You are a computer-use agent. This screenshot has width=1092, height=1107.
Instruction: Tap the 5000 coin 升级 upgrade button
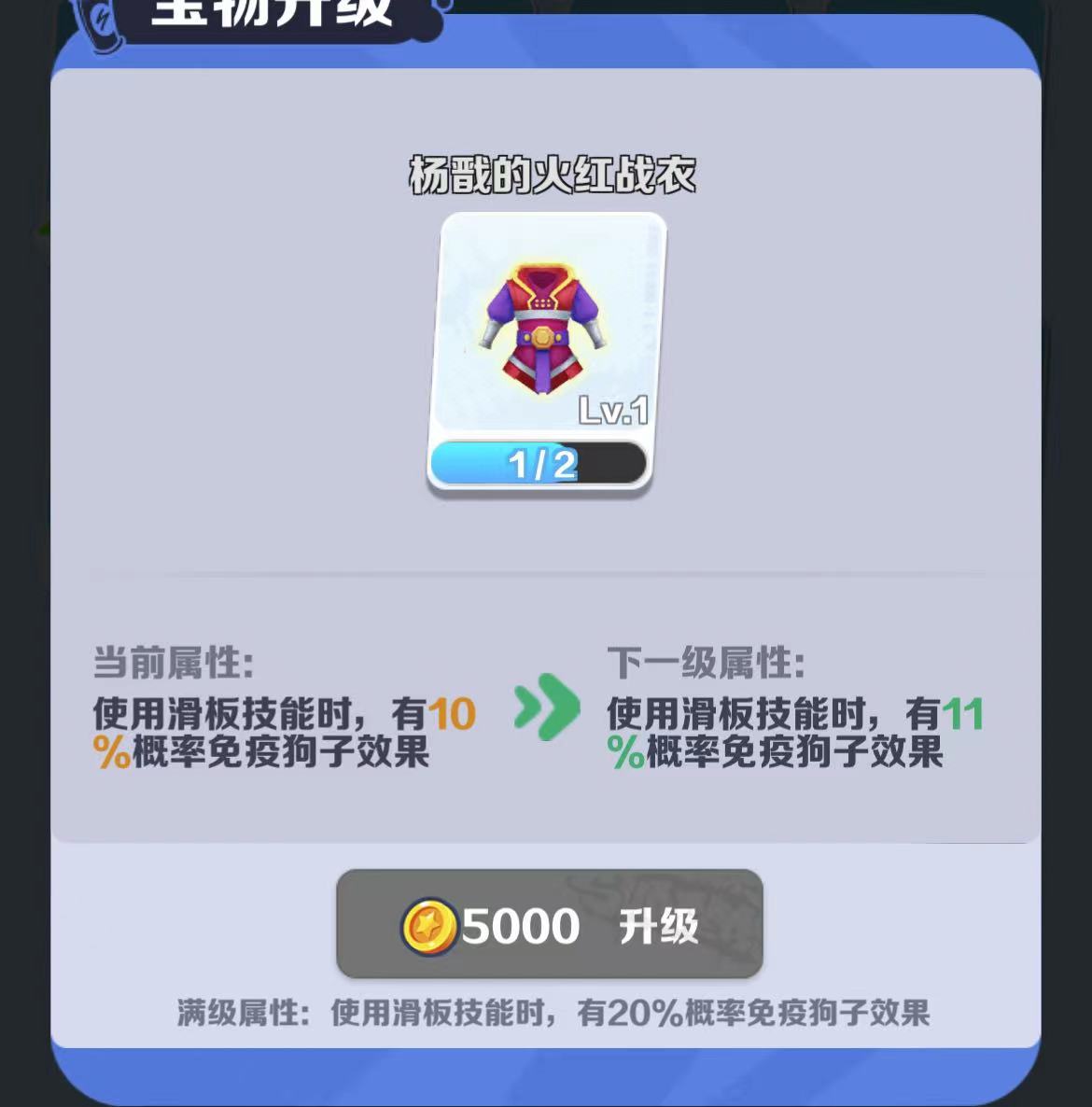(x=550, y=924)
